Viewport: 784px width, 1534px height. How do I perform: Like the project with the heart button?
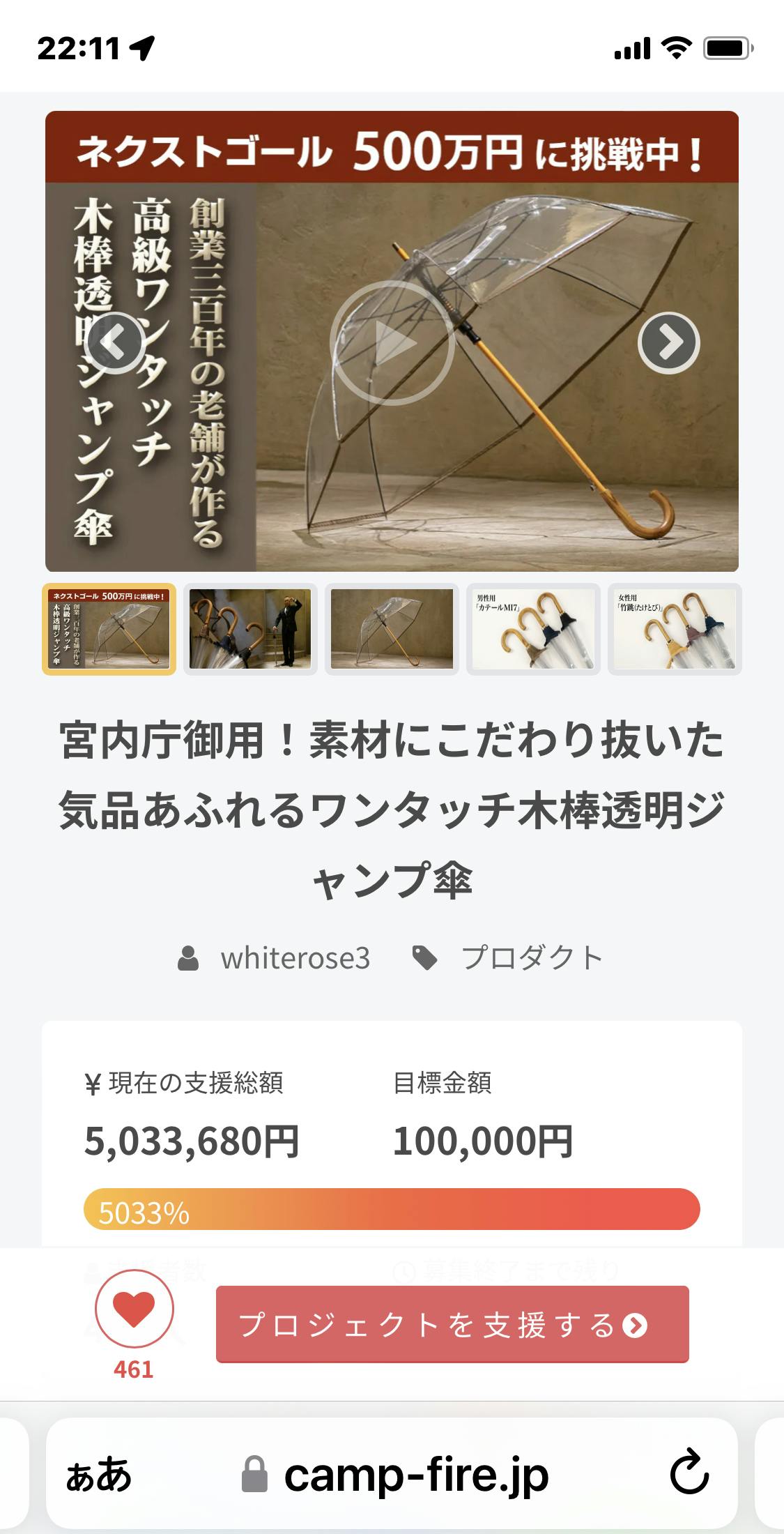134,1309
